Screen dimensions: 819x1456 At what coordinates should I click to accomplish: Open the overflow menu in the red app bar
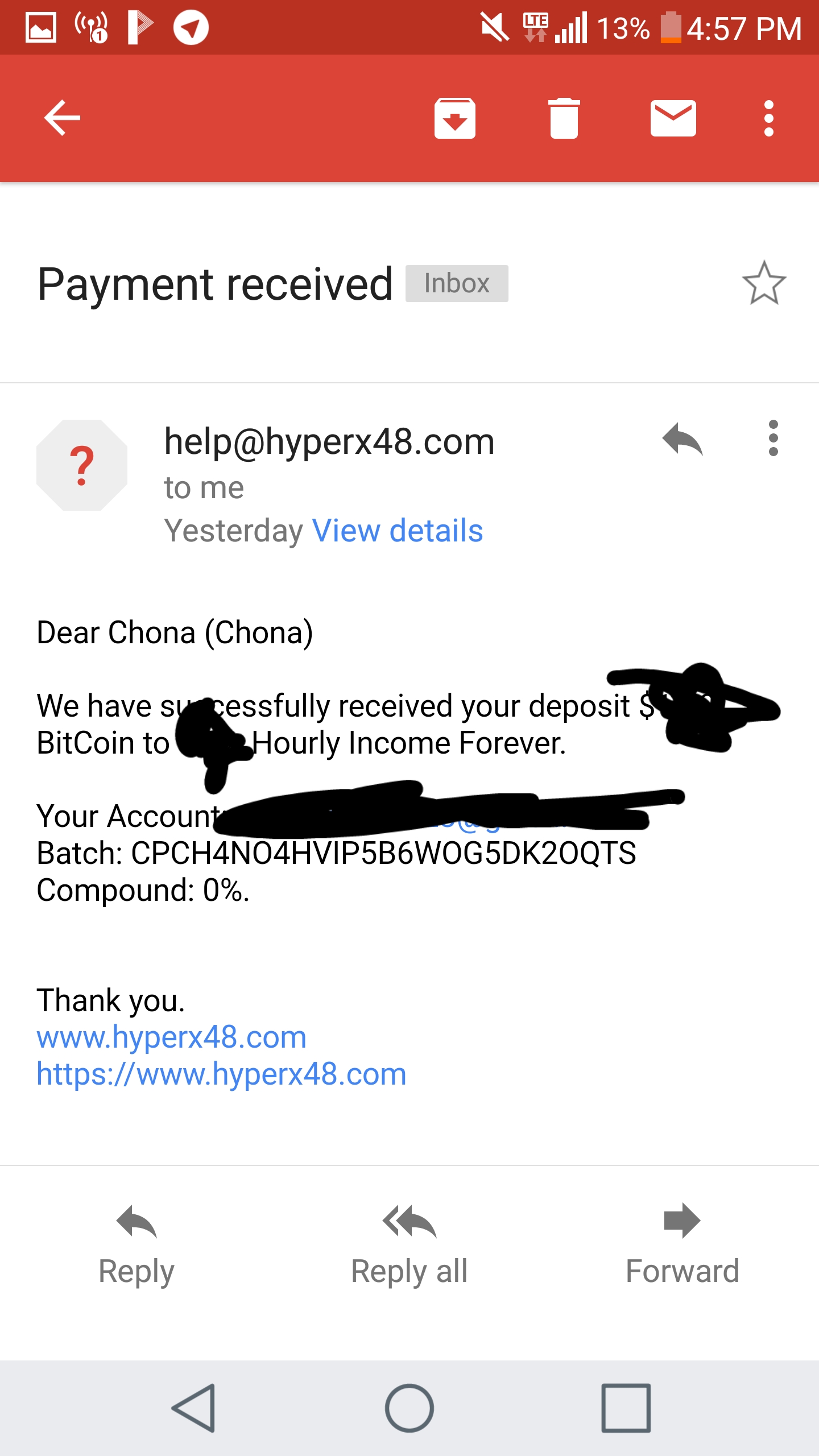click(x=768, y=118)
